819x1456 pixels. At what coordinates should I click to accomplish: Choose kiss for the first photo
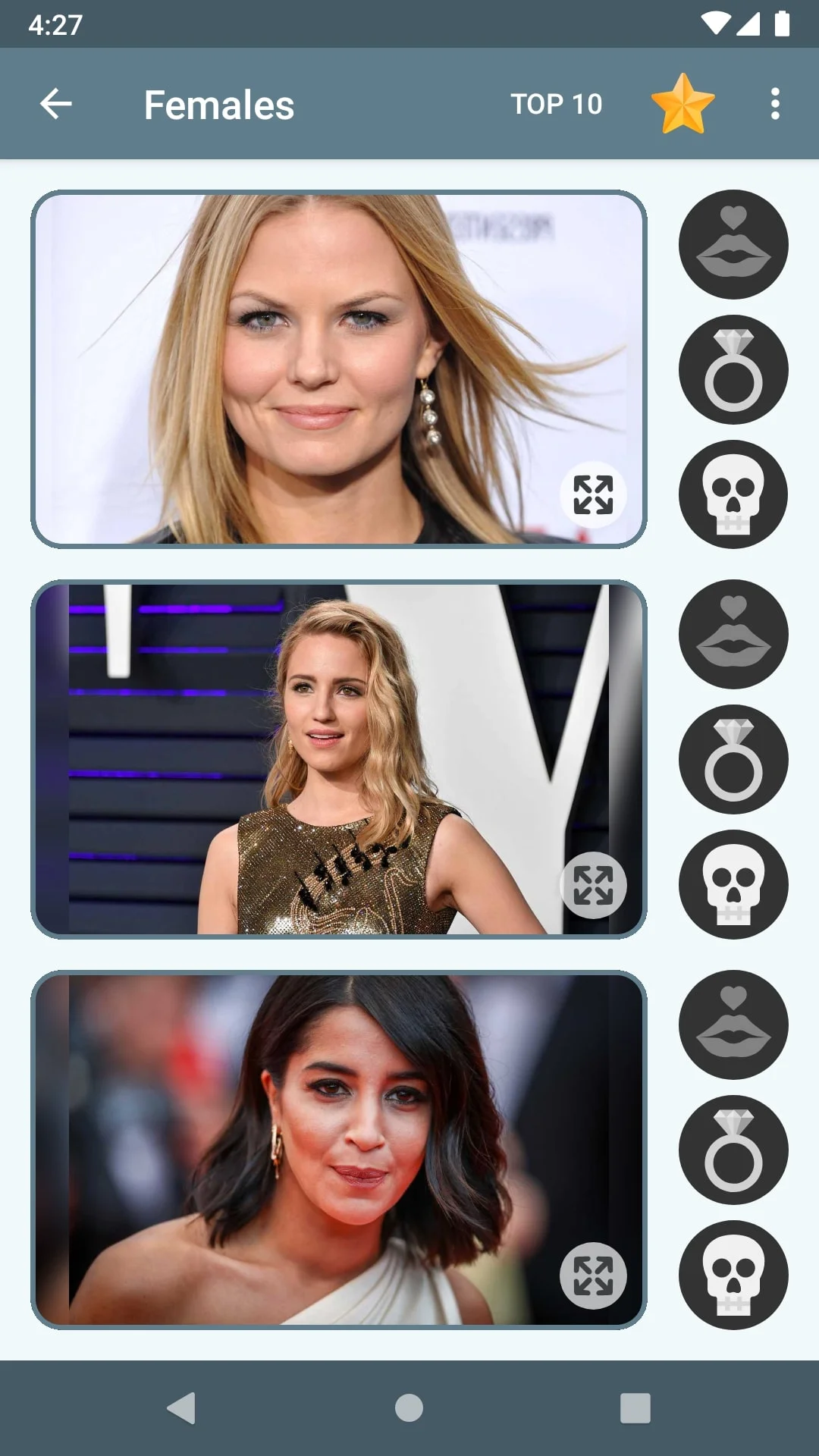pyautogui.click(x=733, y=244)
